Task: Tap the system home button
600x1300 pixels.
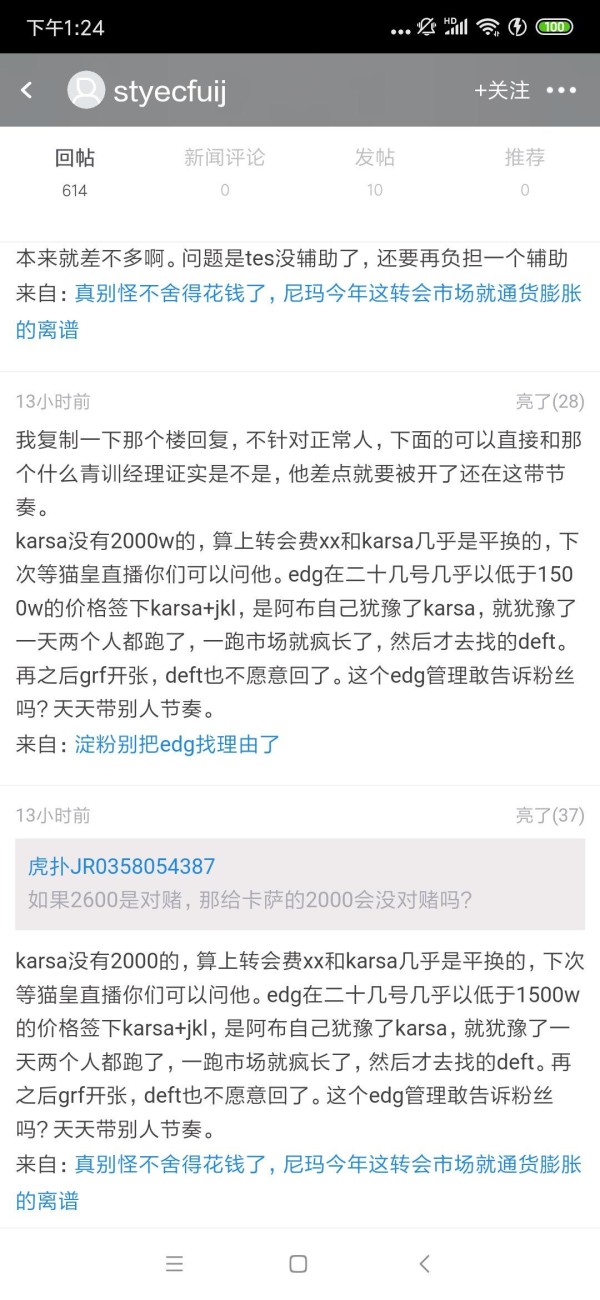Action: pyautogui.click(x=298, y=1264)
